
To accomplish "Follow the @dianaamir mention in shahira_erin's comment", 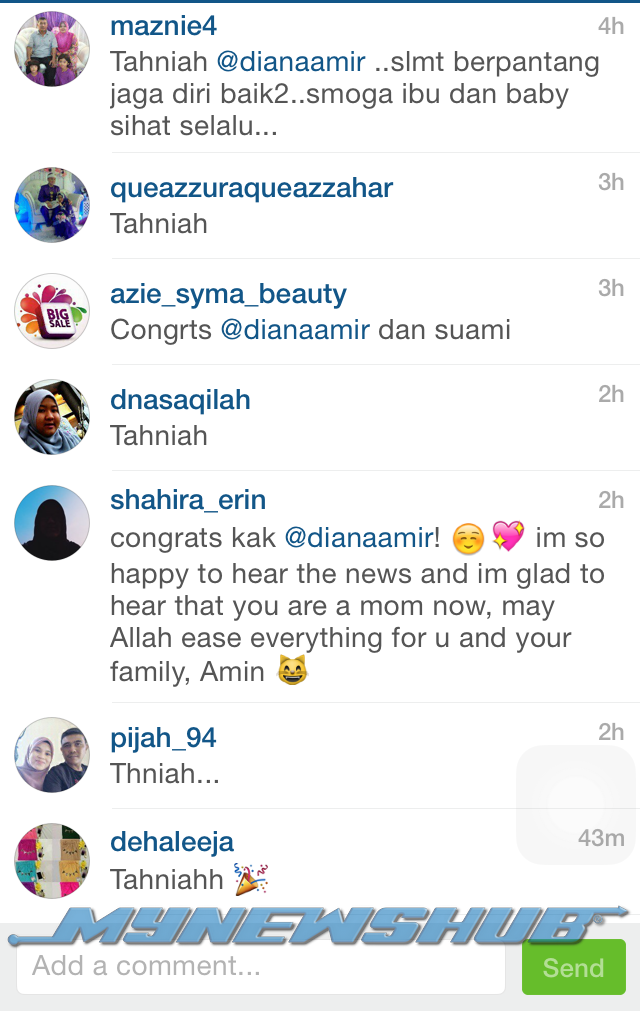I will 359,538.
